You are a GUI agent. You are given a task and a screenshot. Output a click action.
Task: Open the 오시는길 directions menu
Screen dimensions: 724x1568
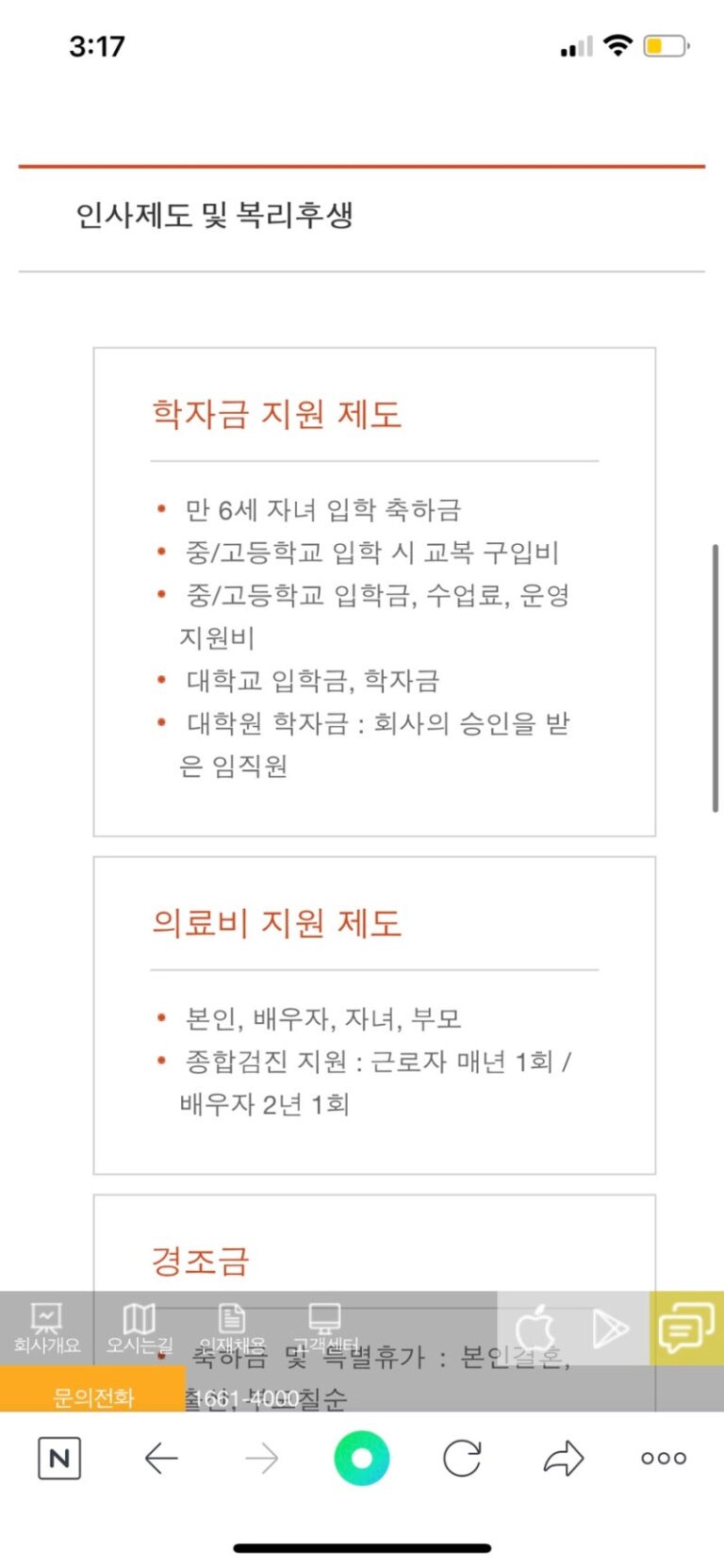click(x=139, y=1328)
